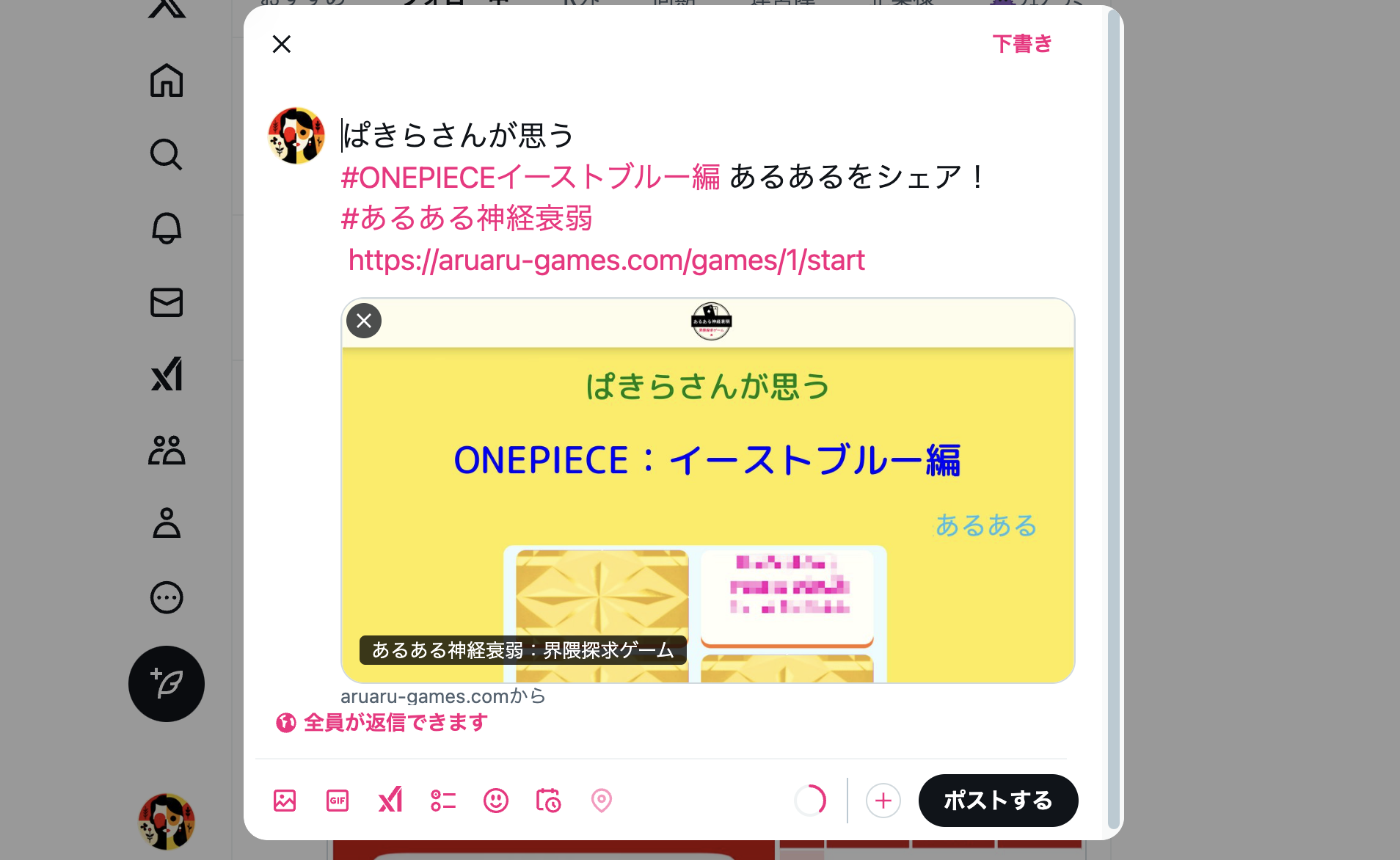Publish with ポストする button
This screenshot has width=1400, height=860.
pyautogui.click(x=998, y=801)
